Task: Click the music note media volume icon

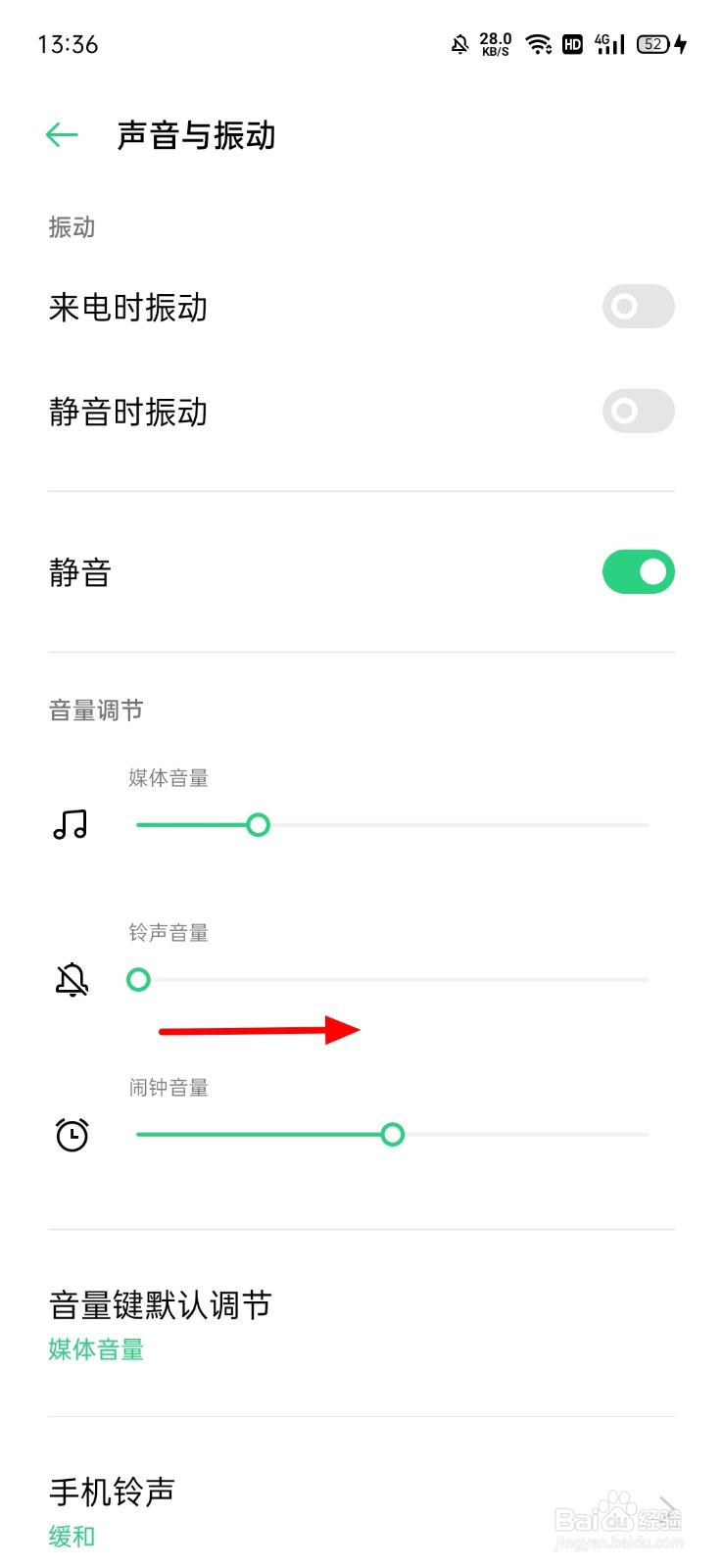Action: point(70,823)
